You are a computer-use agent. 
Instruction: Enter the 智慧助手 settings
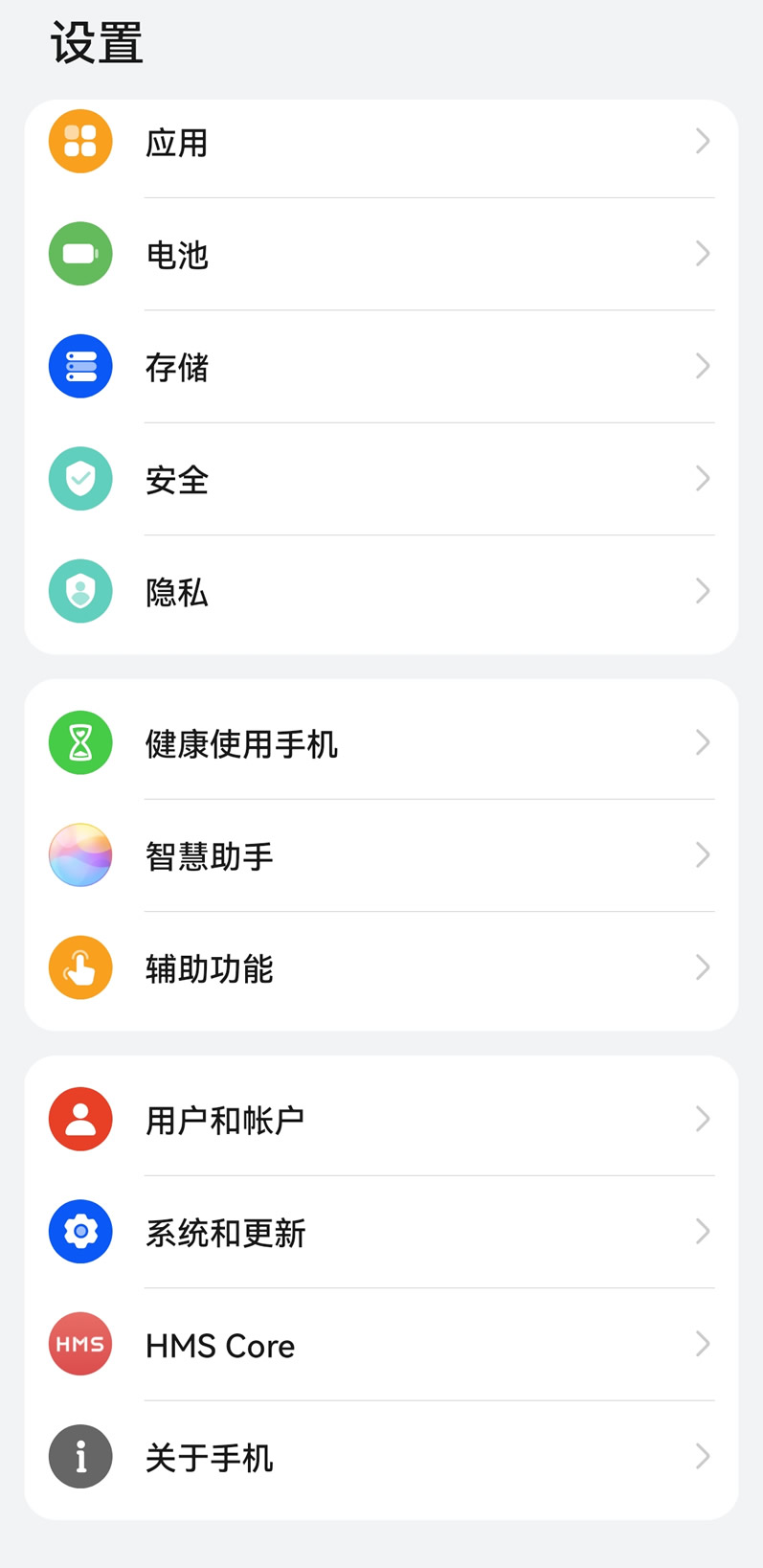point(381,855)
